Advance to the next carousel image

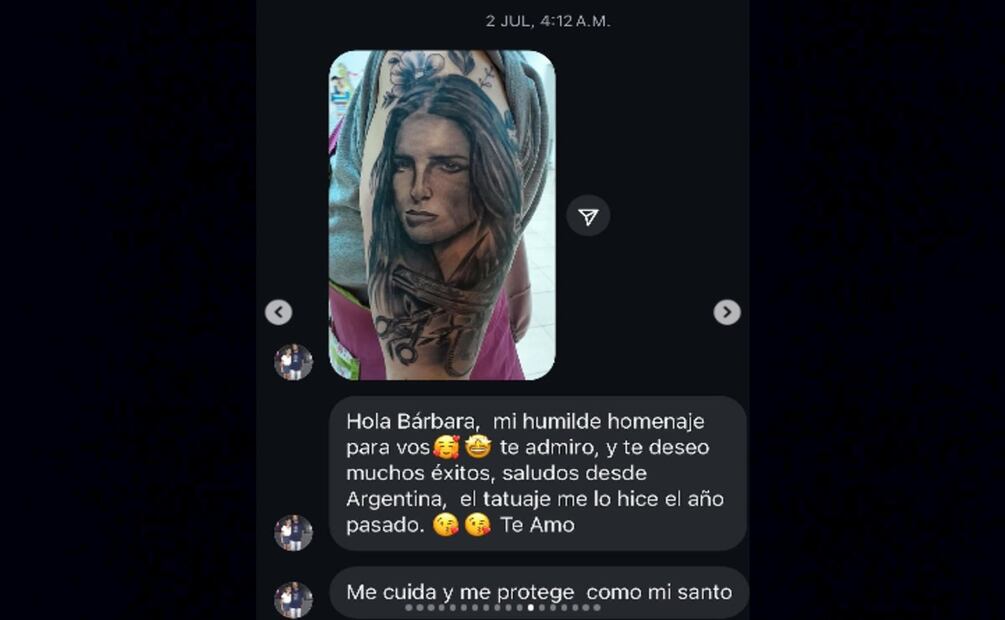click(727, 312)
